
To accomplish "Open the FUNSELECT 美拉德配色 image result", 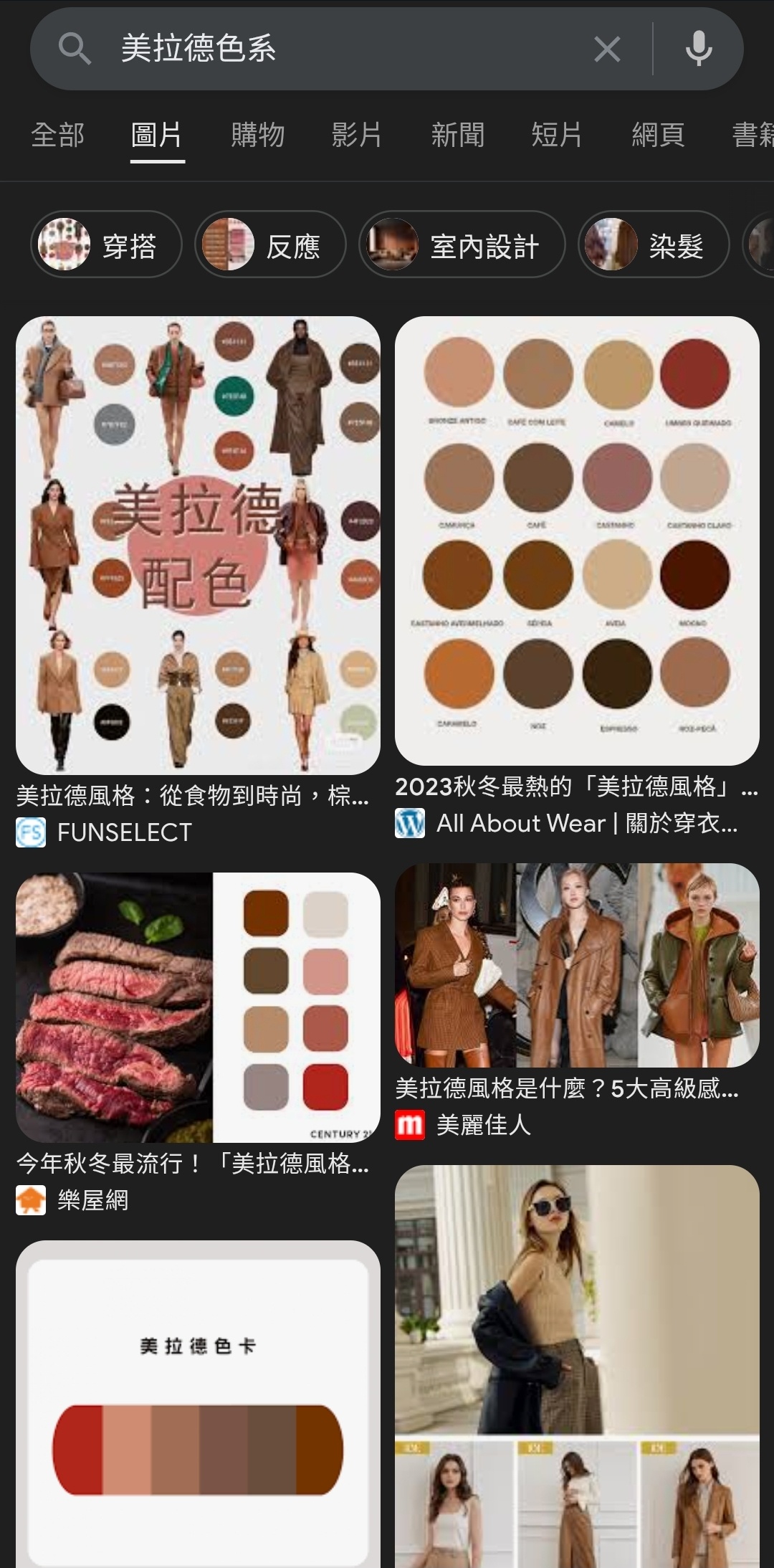I will click(198, 545).
